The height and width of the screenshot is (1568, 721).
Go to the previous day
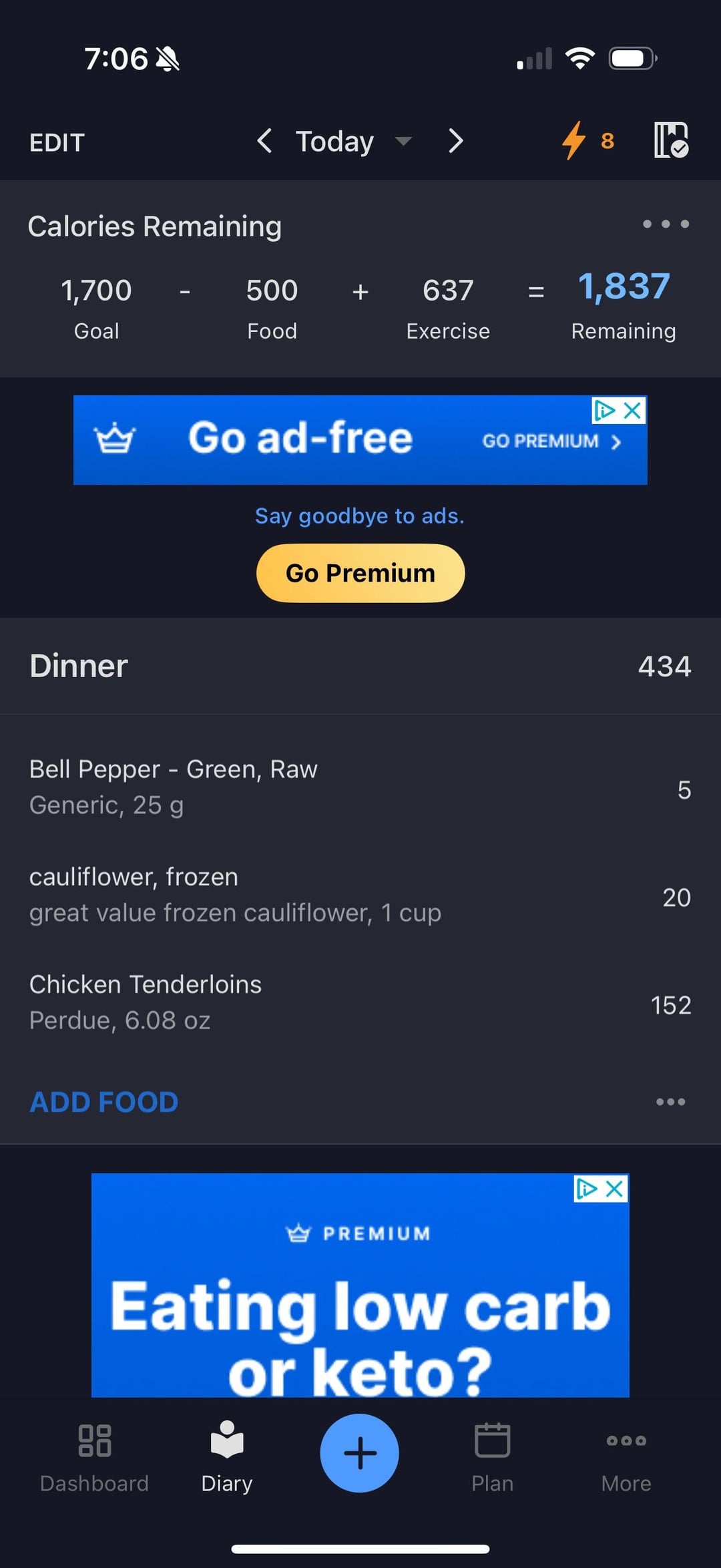point(264,141)
